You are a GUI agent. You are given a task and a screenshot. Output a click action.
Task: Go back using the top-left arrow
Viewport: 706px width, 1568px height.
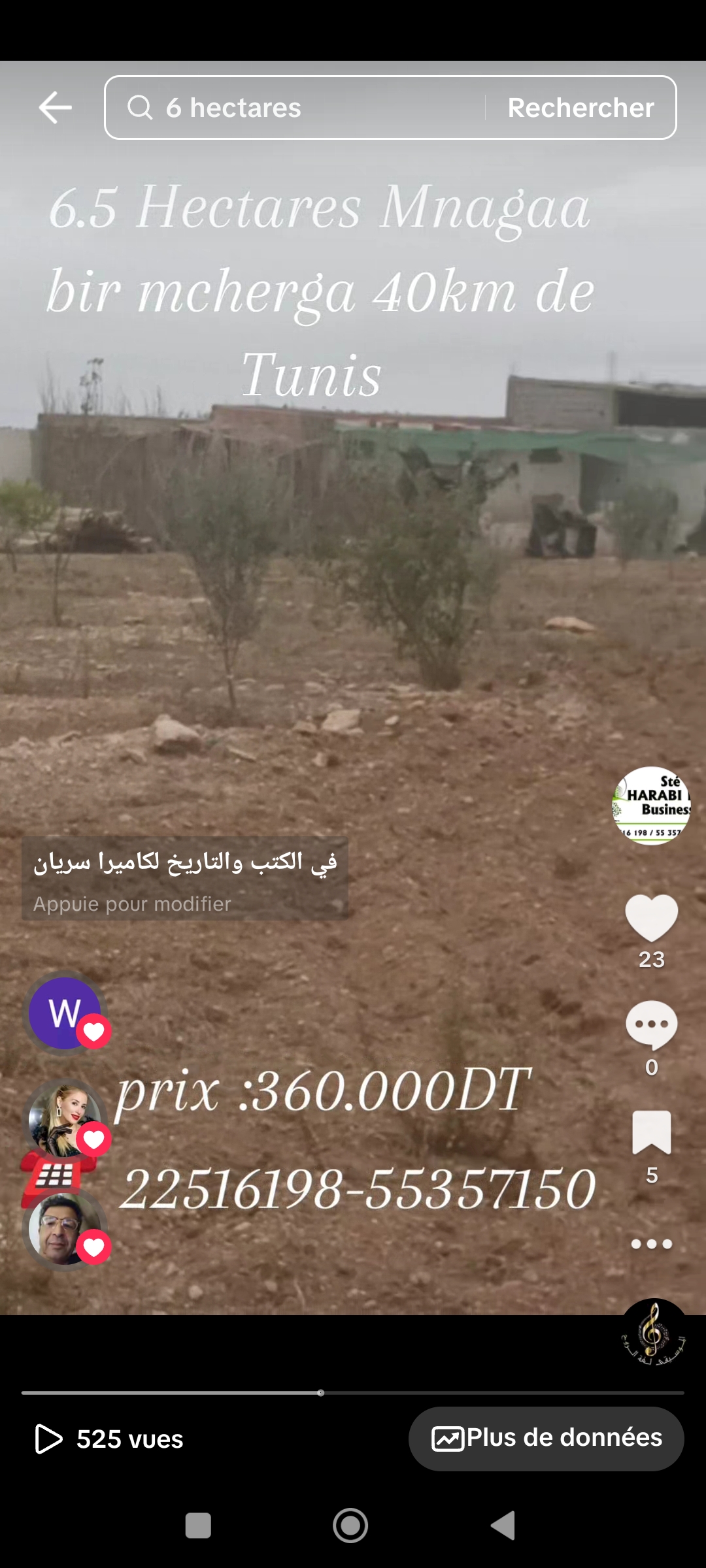[56, 108]
